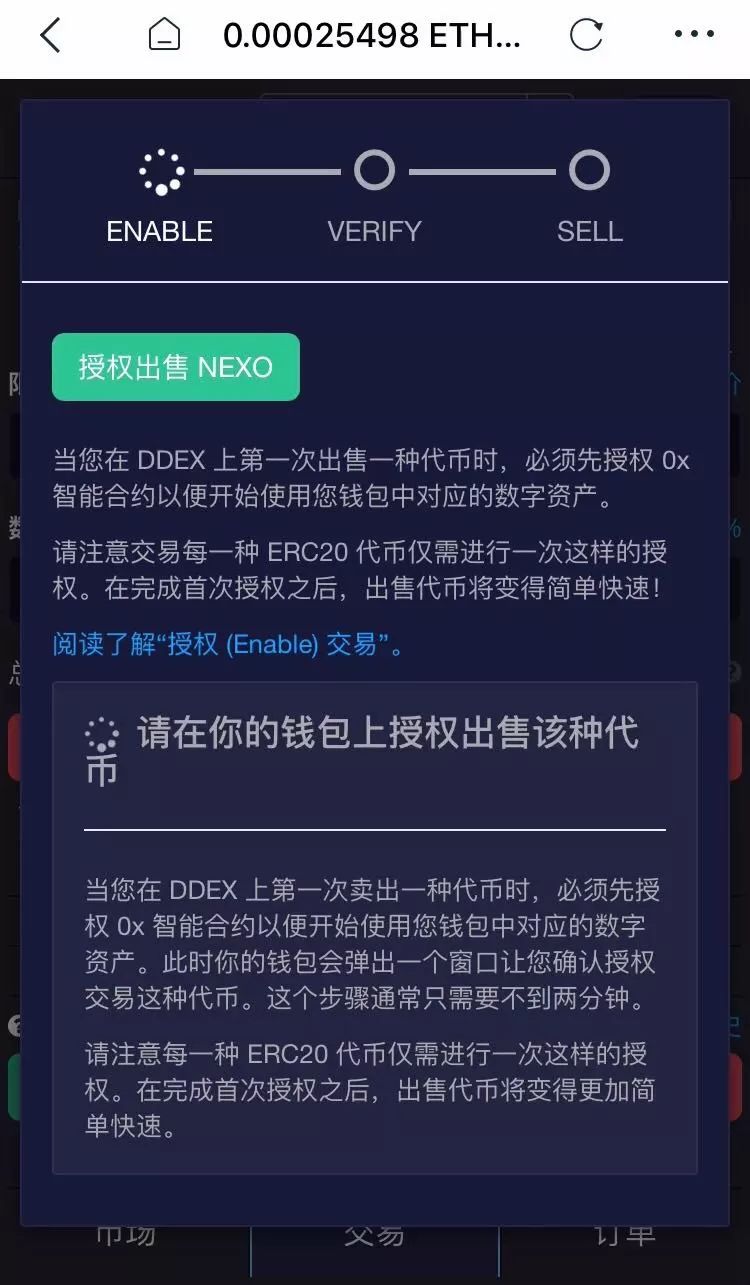This screenshot has height=1285, width=750.
Task: Click the SELL step label
Action: pos(589,231)
